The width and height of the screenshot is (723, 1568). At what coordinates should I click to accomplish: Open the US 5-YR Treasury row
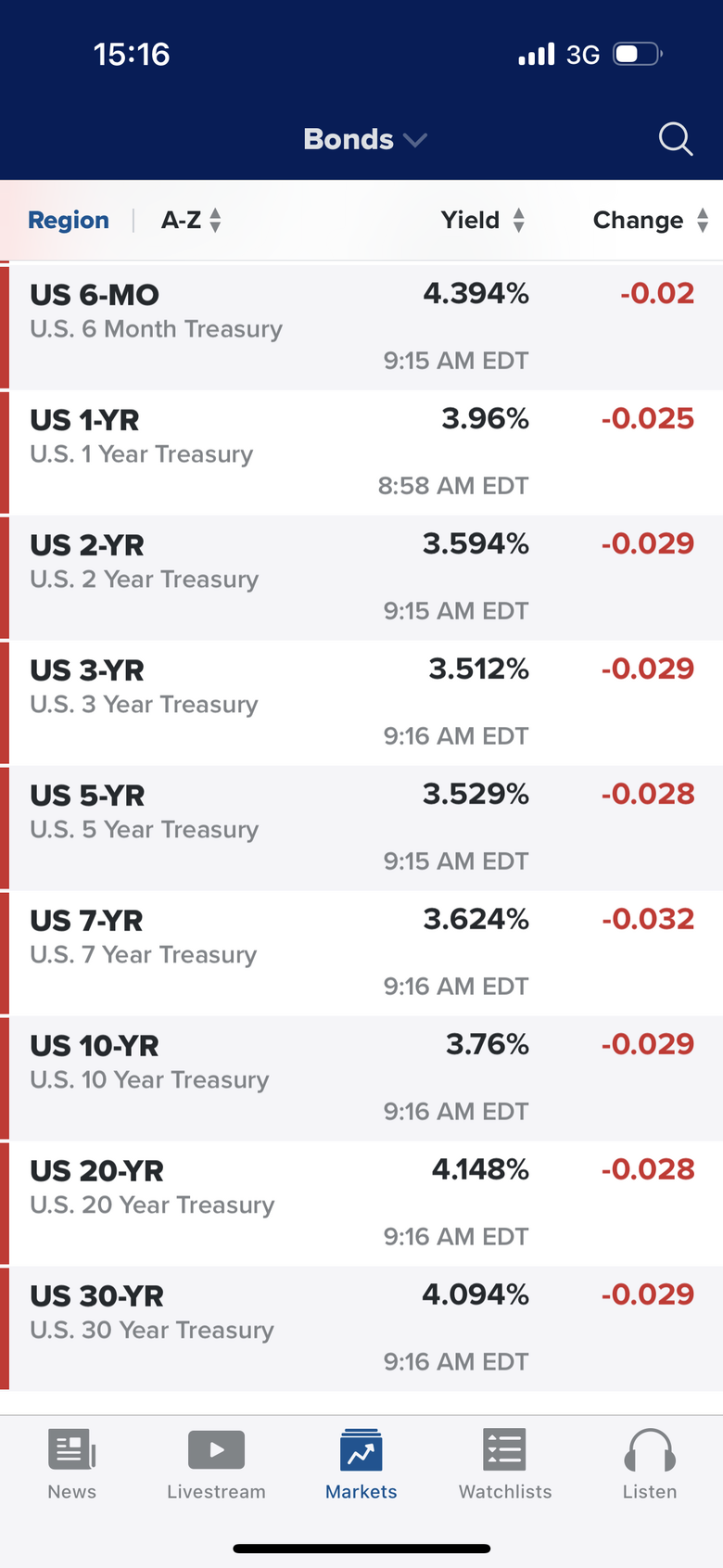click(361, 828)
